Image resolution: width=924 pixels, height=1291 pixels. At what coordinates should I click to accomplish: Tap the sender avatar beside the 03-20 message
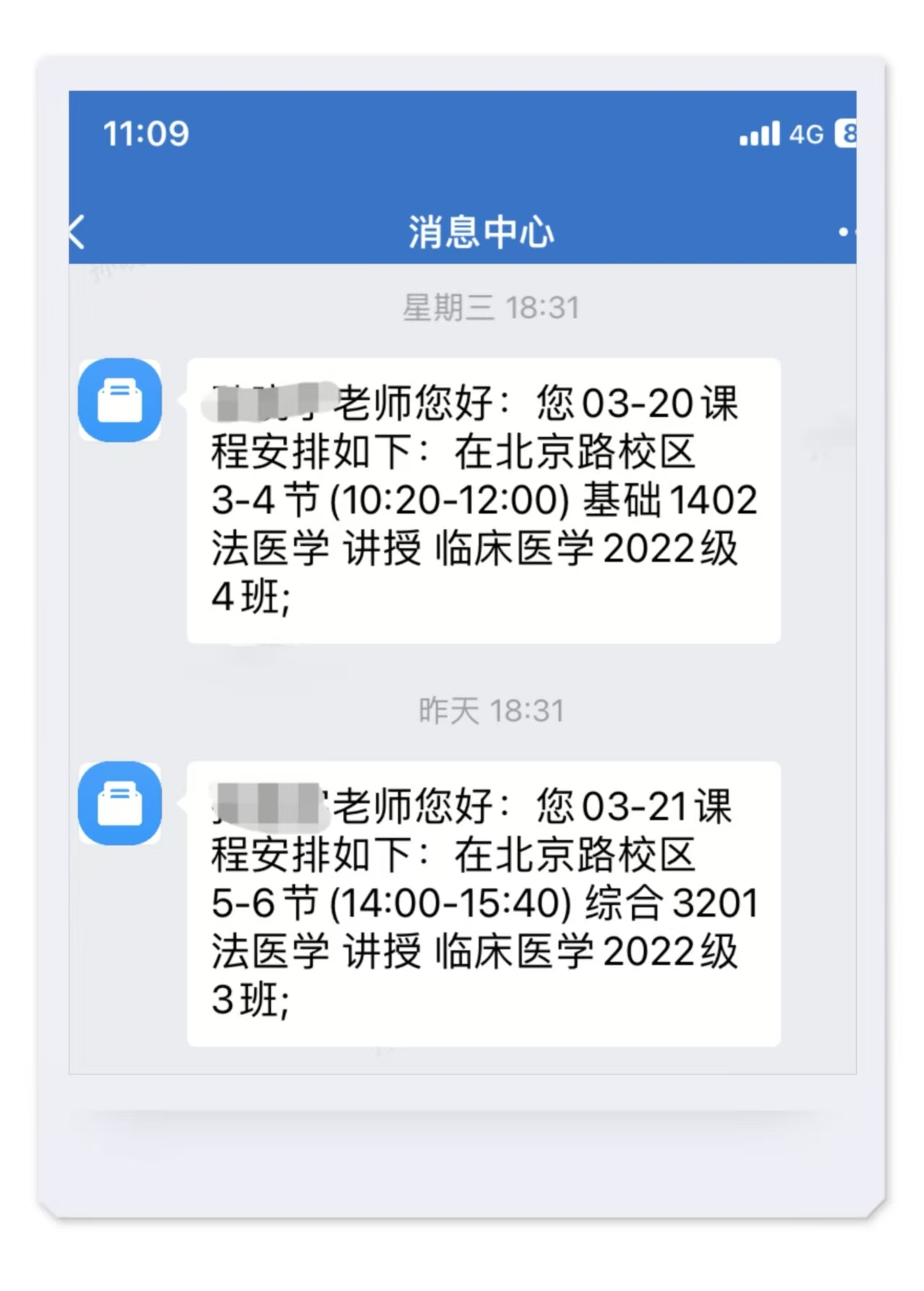click(120, 400)
